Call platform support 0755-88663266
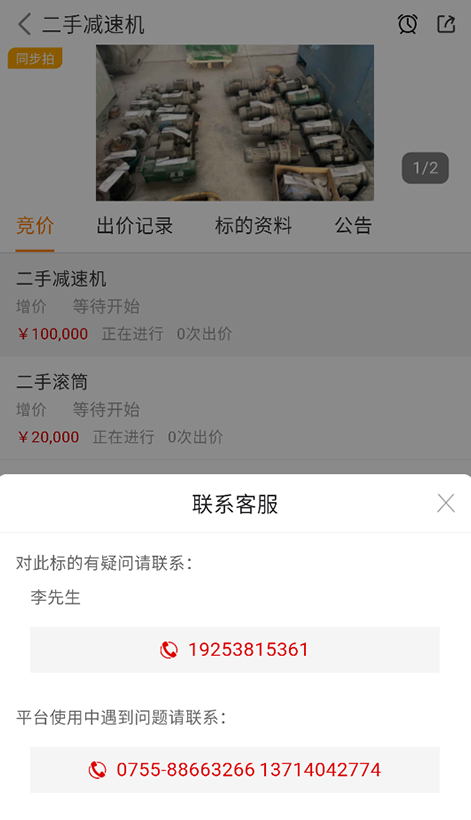This screenshot has height=820, width=471. pyautogui.click(x=235, y=770)
